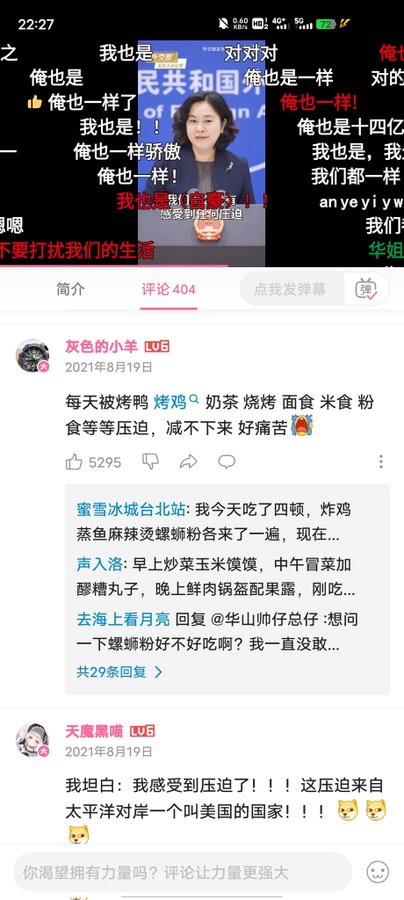The height and width of the screenshot is (900, 404).
Task: Open 蜜雪冰城台北站's profile from its reply
Action: point(131,509)
